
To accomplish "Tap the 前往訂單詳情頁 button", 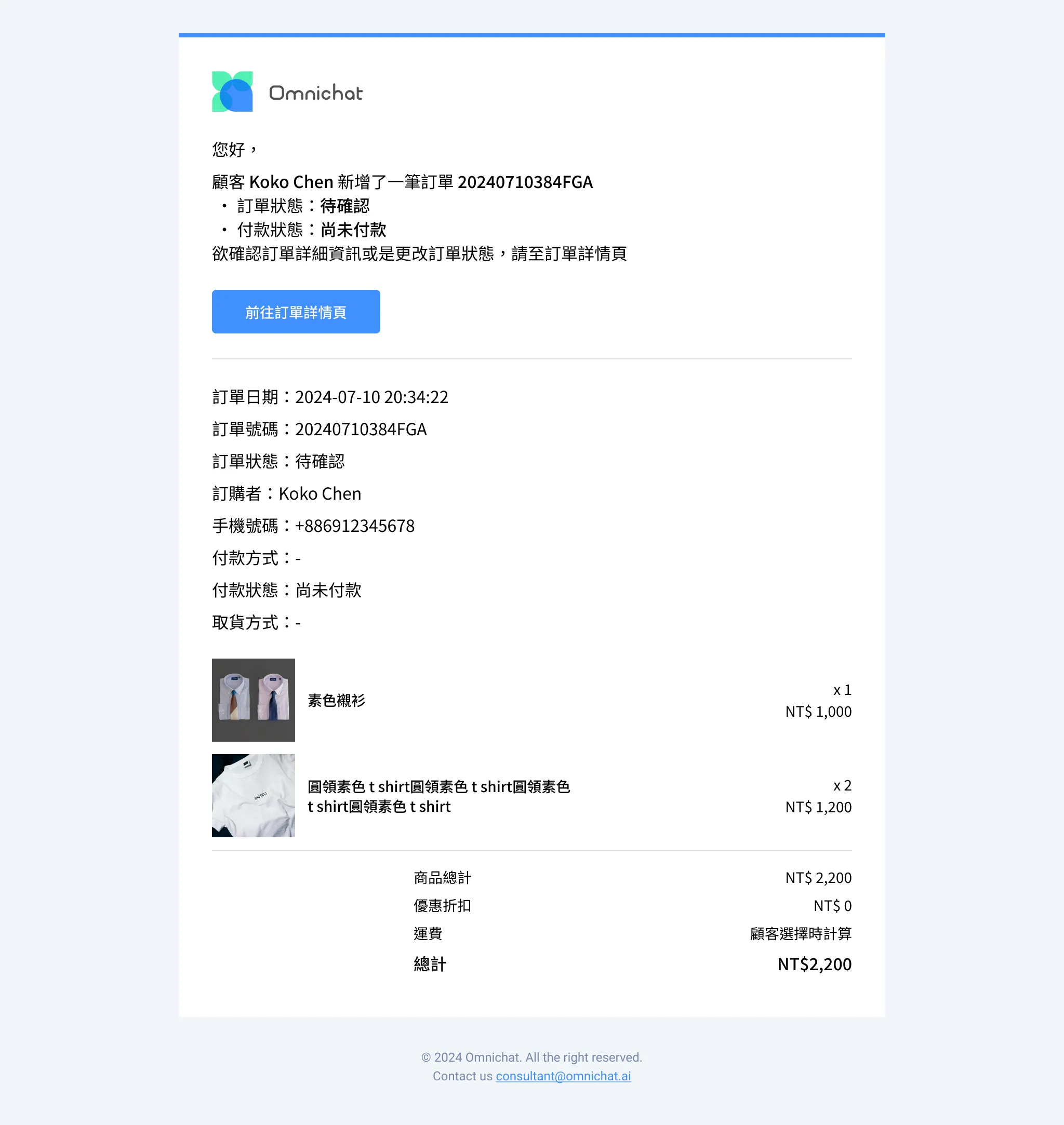I will pos(296,312).
